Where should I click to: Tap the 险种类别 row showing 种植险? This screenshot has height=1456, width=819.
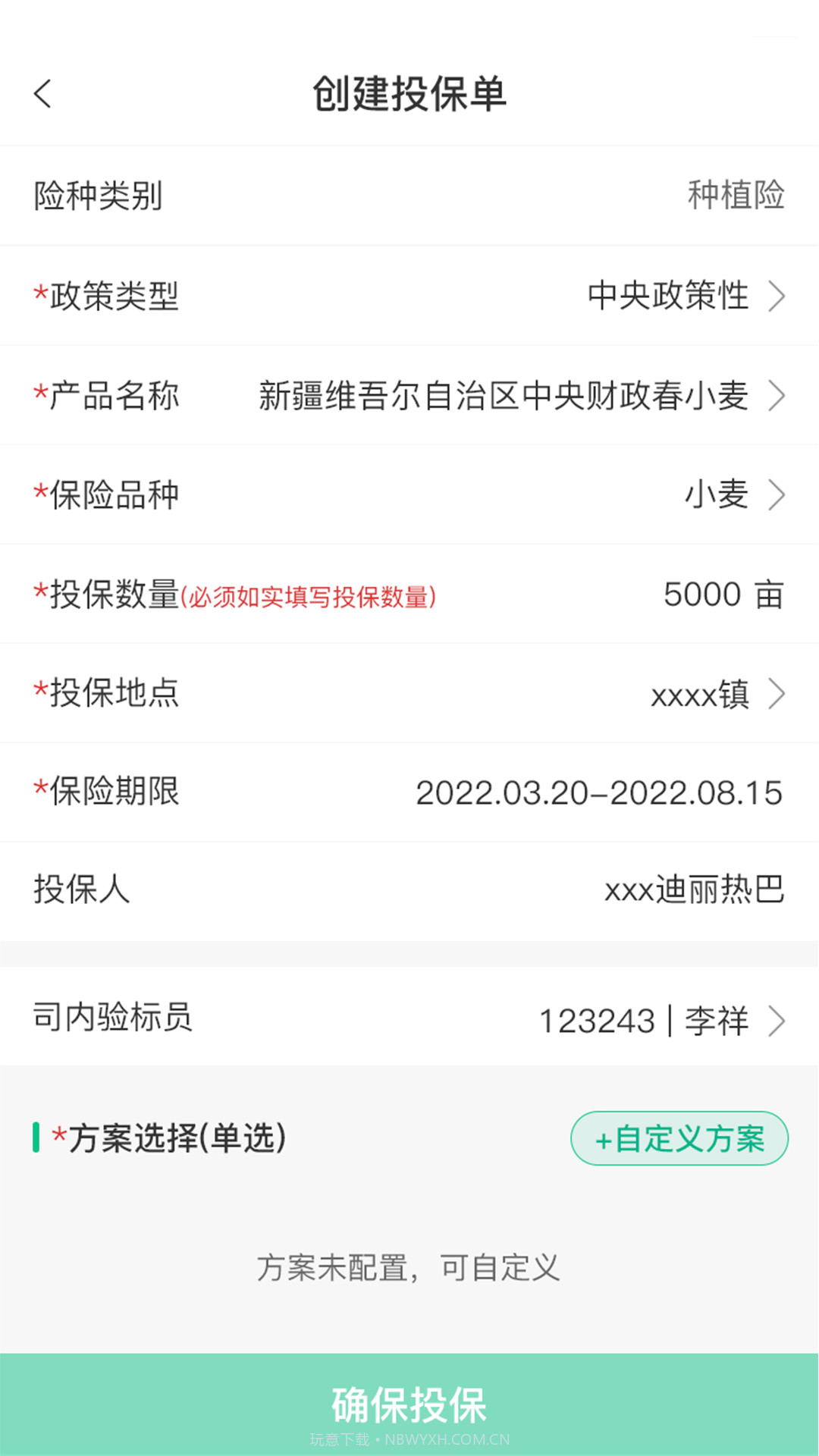pyautogui.click(x=409, y=197)
